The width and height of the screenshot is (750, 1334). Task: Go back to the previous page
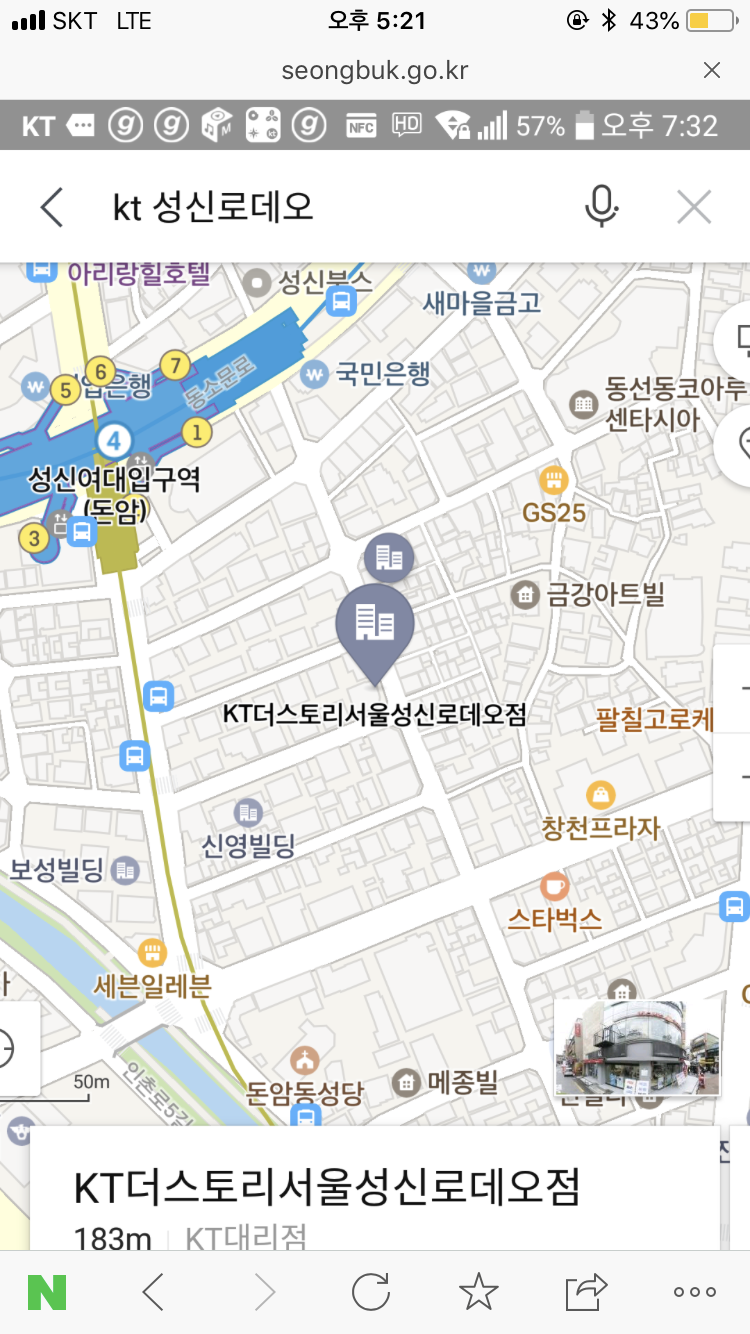click(x=153, y=1292)
